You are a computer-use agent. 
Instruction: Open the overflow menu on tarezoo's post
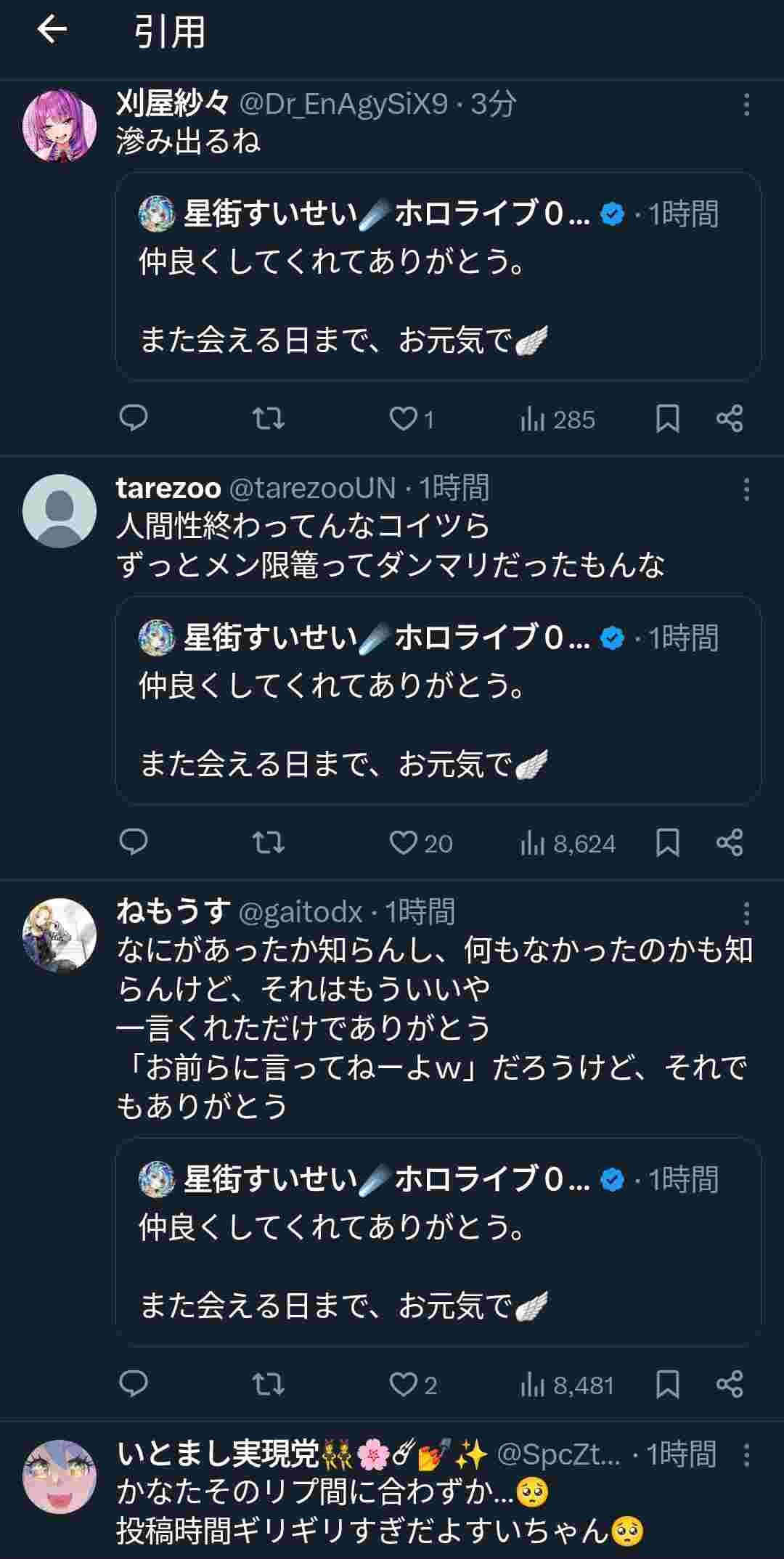pyautogui.click(x=746, y=489)
